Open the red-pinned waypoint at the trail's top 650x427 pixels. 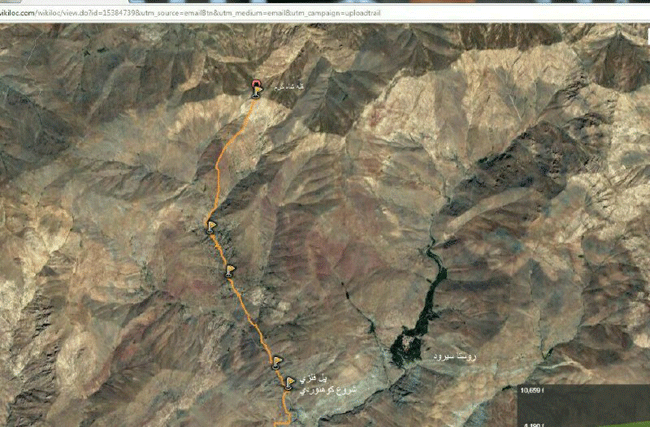point(256,84)
